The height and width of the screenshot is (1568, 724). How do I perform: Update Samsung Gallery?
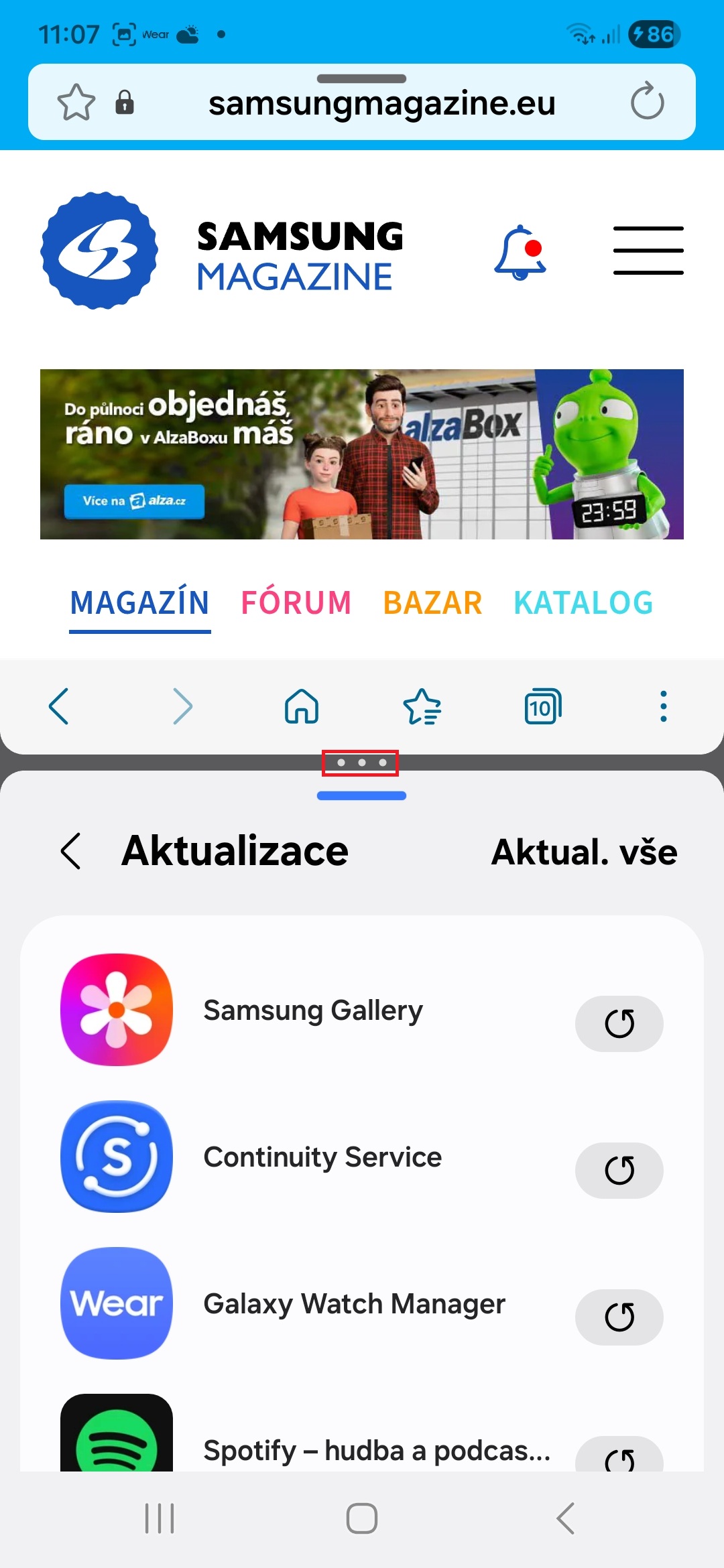(x=619, y=1023)
